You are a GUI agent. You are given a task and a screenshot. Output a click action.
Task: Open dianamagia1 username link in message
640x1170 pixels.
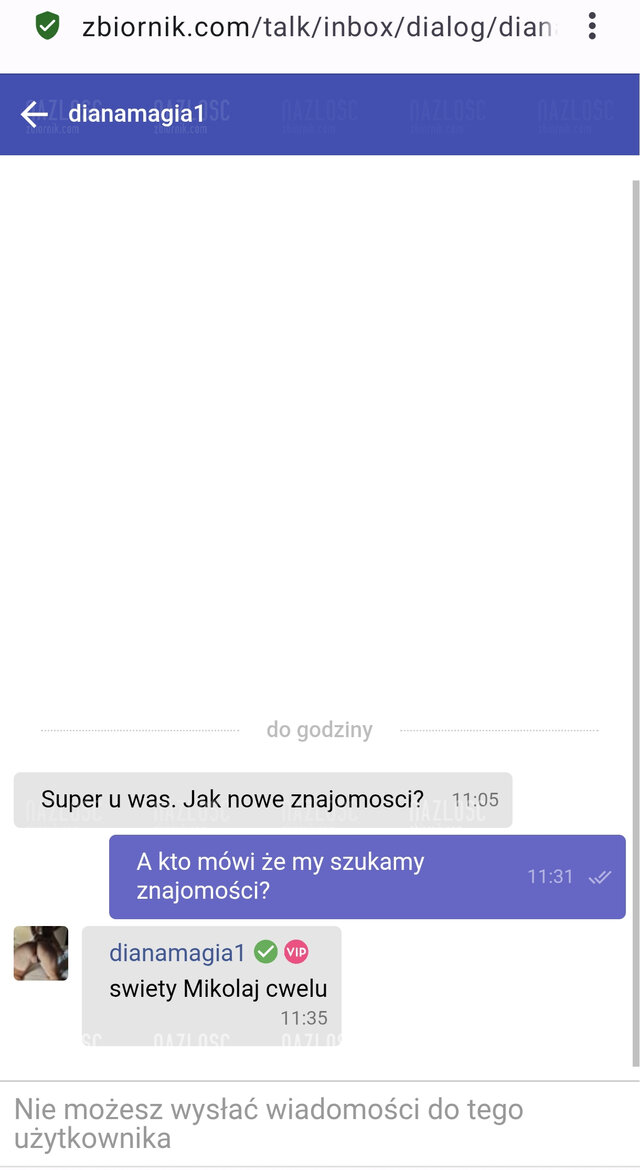(x=176, y=953)
